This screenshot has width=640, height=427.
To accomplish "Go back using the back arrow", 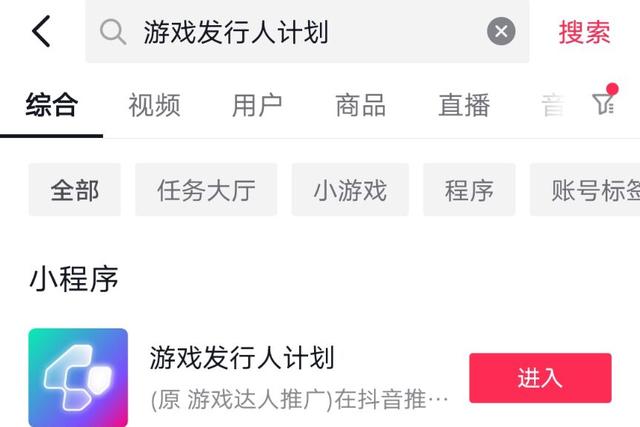I will point(41,32).
